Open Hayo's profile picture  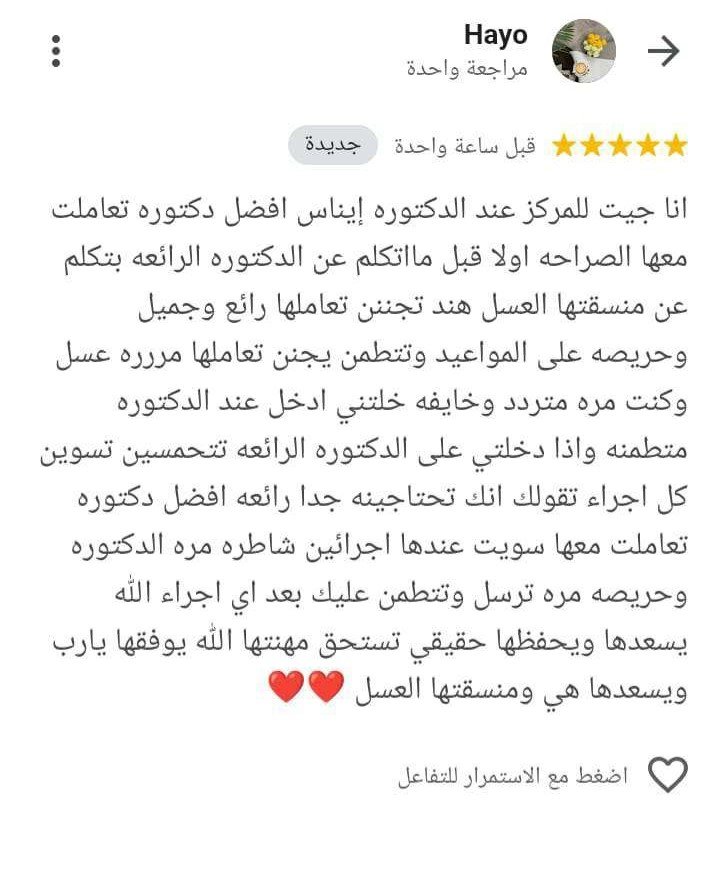click(x=584, y=51)
